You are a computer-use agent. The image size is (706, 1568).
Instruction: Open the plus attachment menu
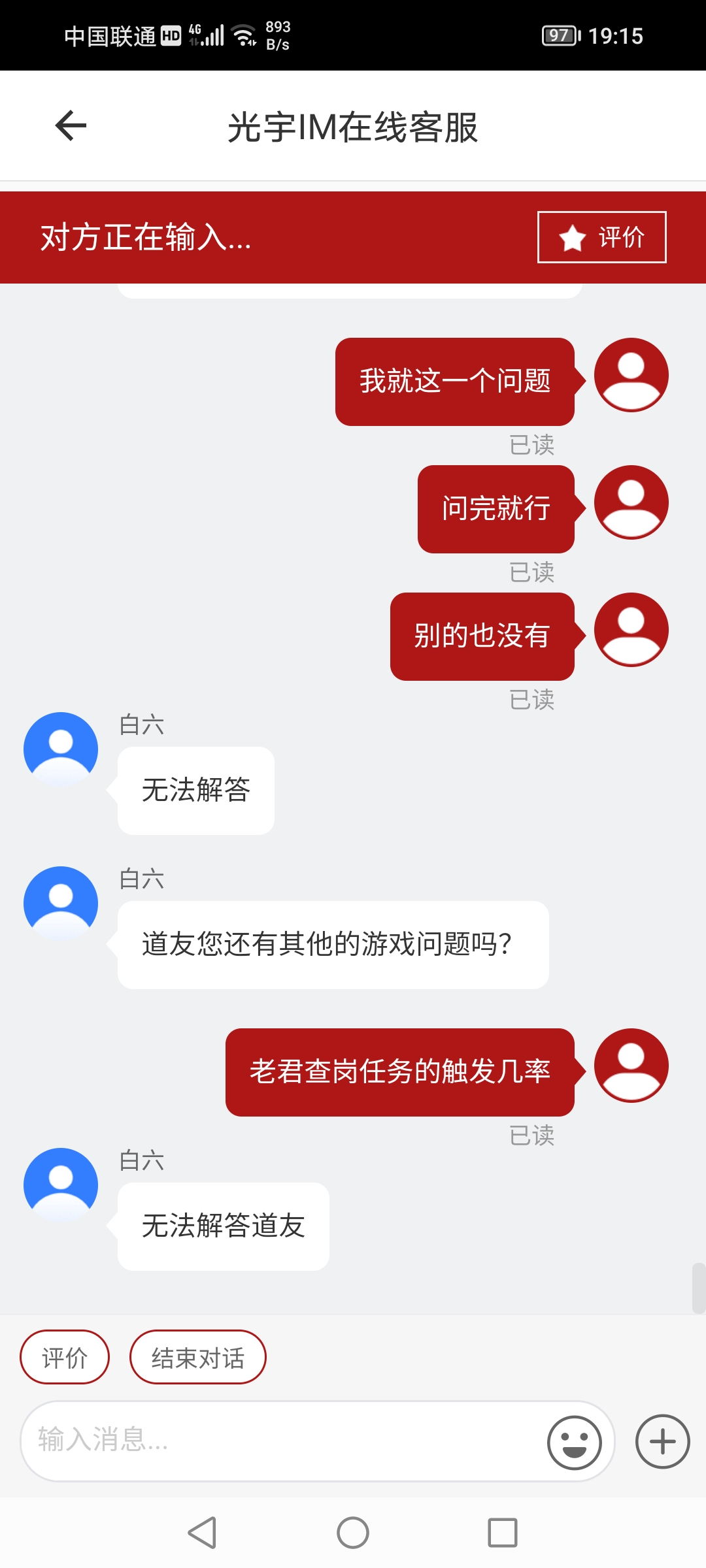point(662,1441)
